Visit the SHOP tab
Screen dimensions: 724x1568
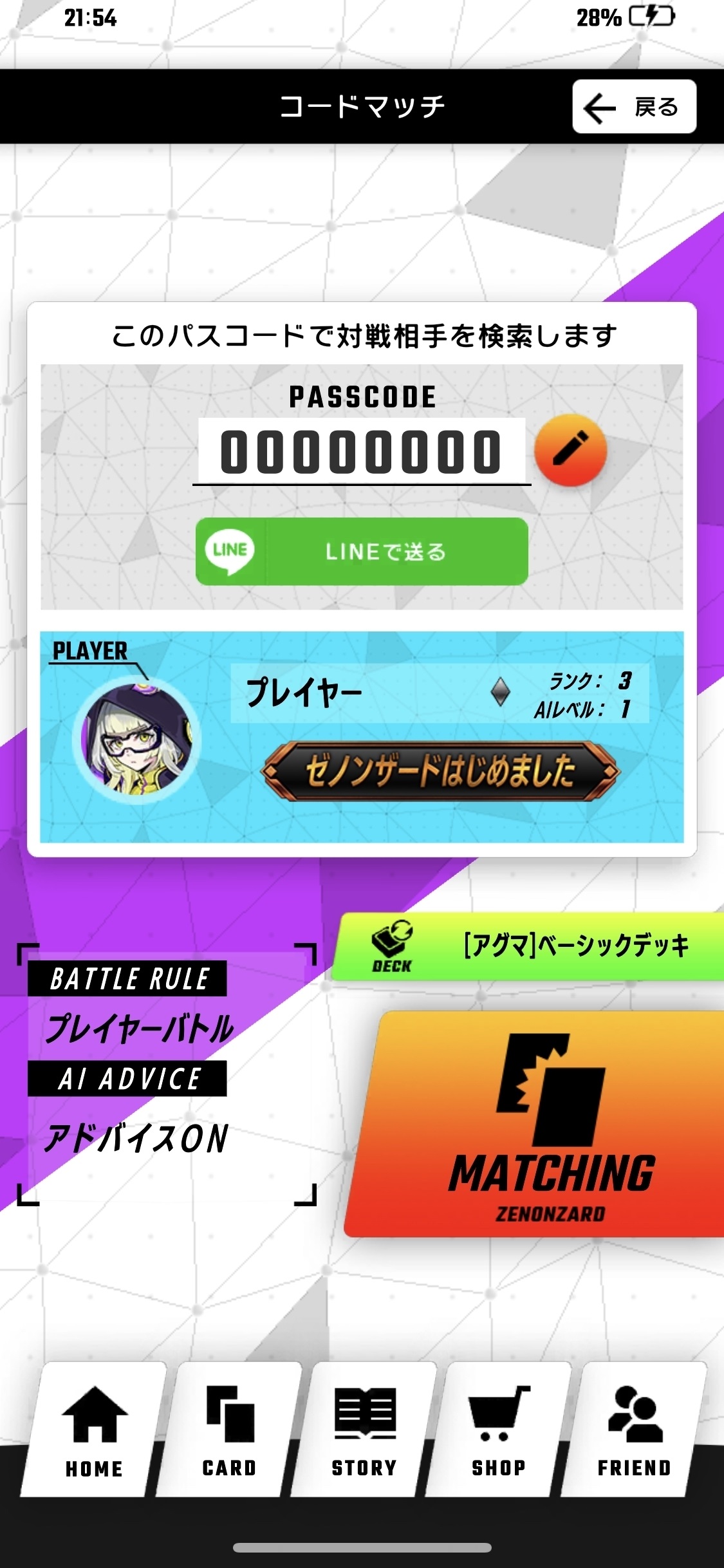[x=499, y=1432]
